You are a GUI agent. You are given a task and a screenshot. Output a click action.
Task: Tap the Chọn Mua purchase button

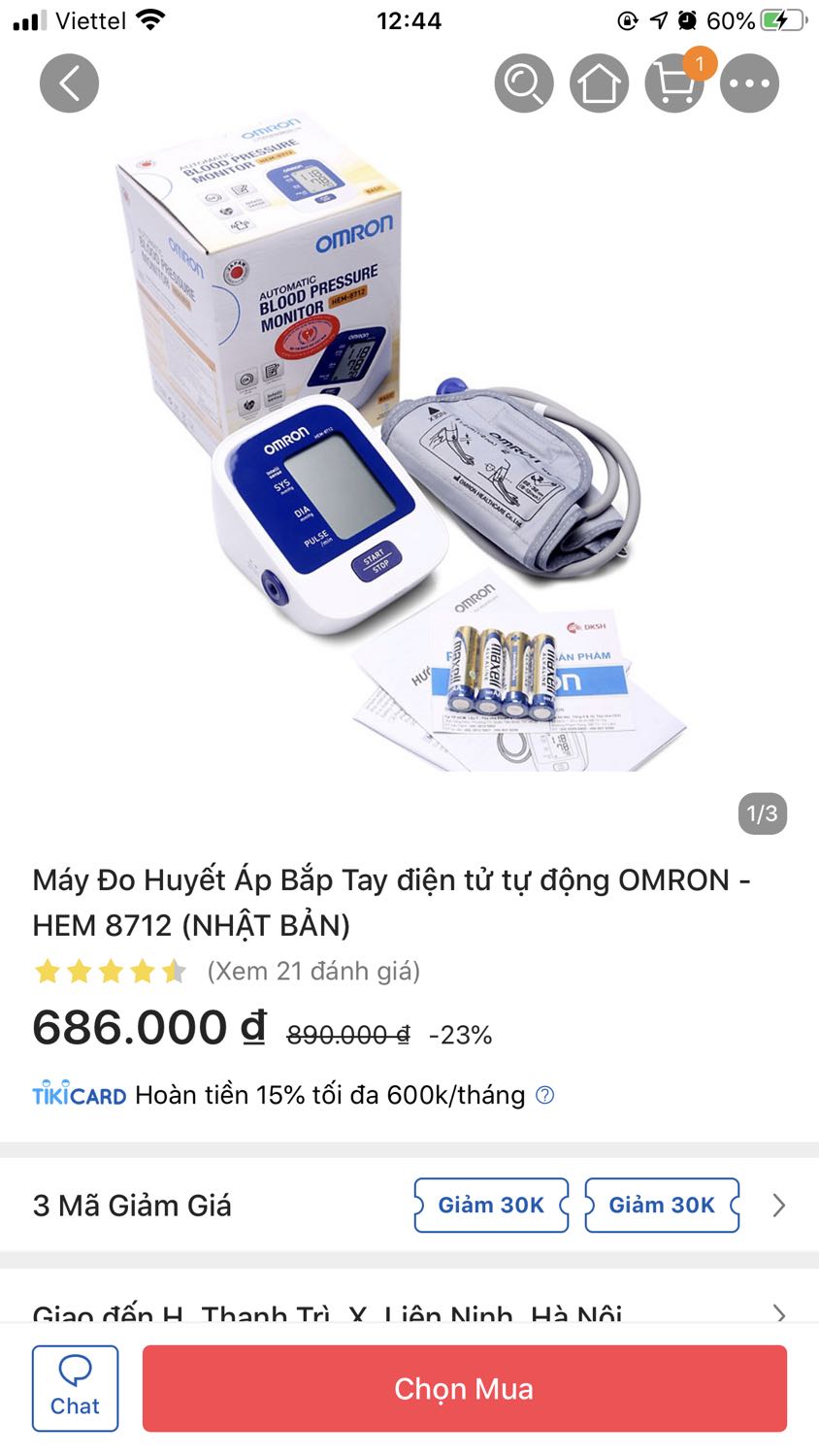(463, 1387)
